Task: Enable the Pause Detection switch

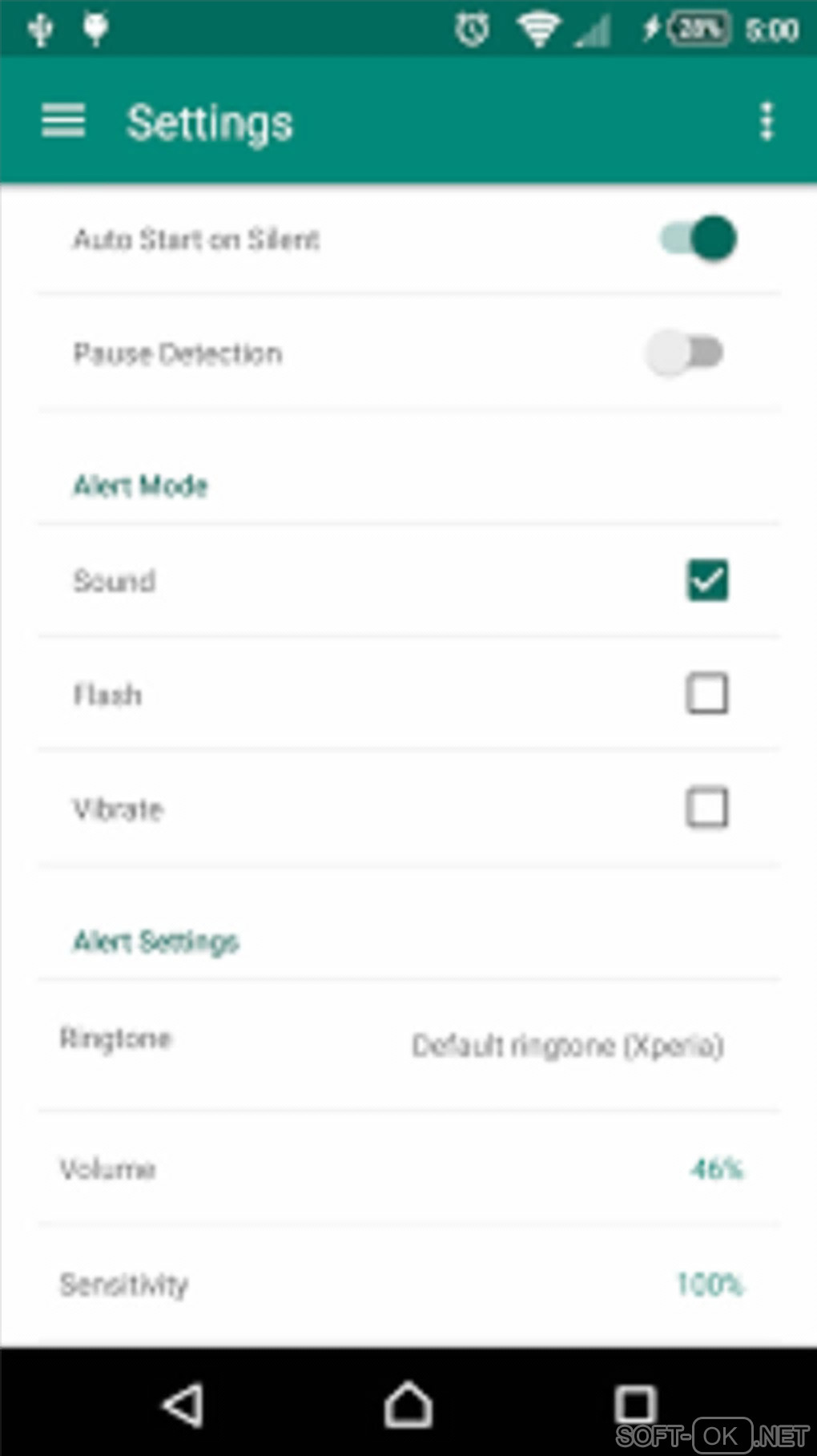Action: (685, 353)
